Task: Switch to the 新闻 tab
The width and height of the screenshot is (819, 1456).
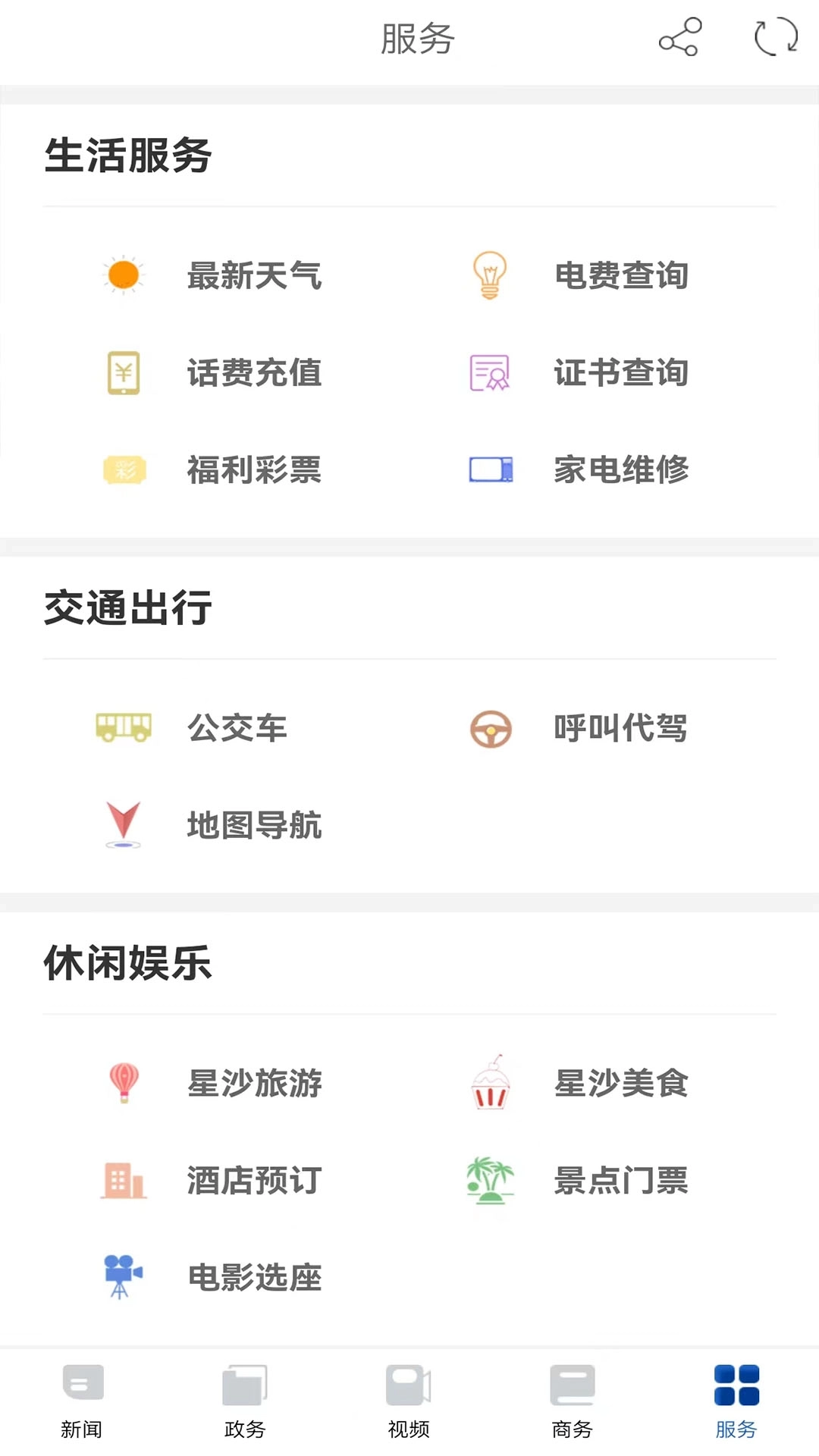Action: (x=82, y=1403)
